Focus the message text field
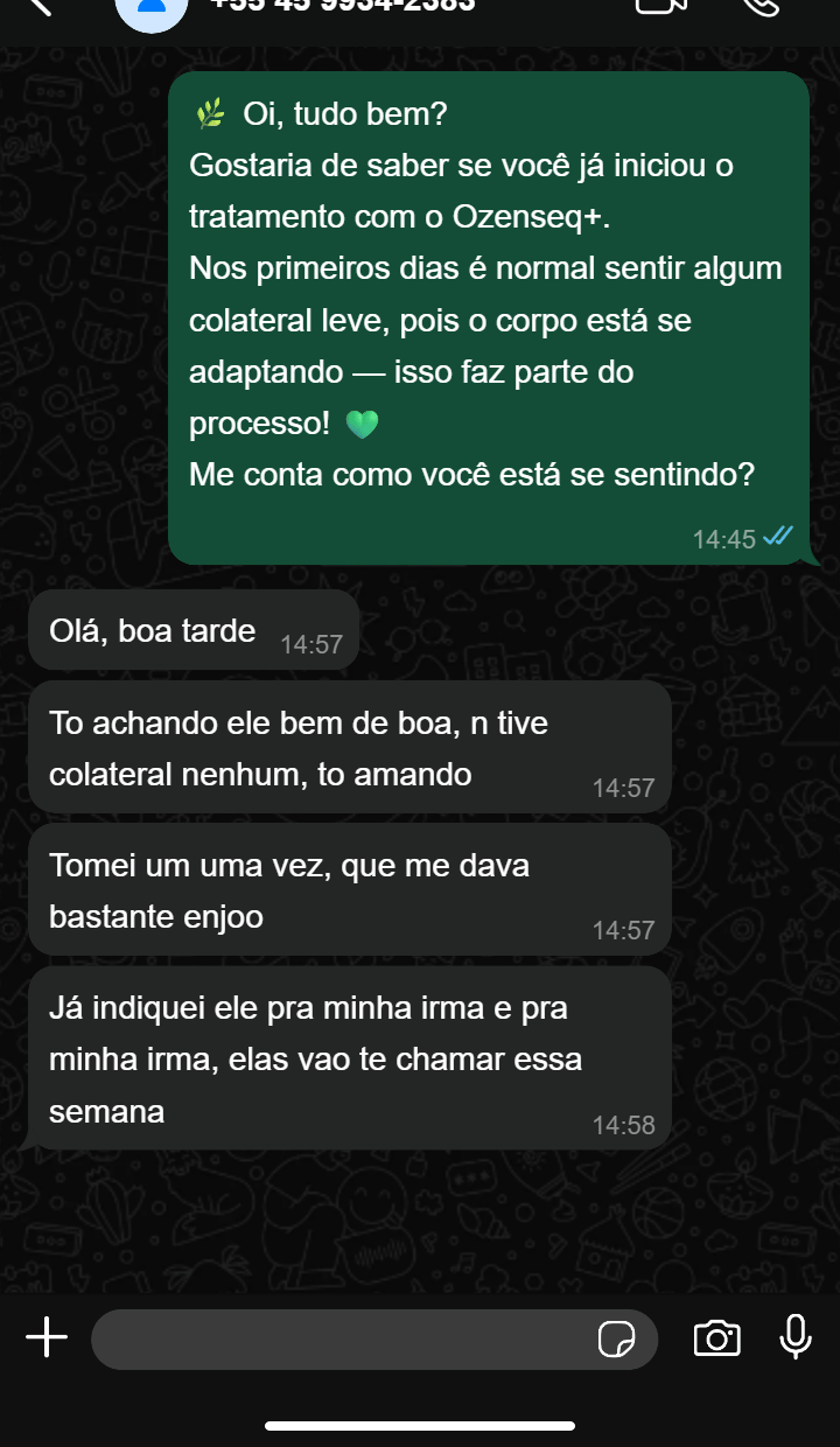 tap(339, 1340)
